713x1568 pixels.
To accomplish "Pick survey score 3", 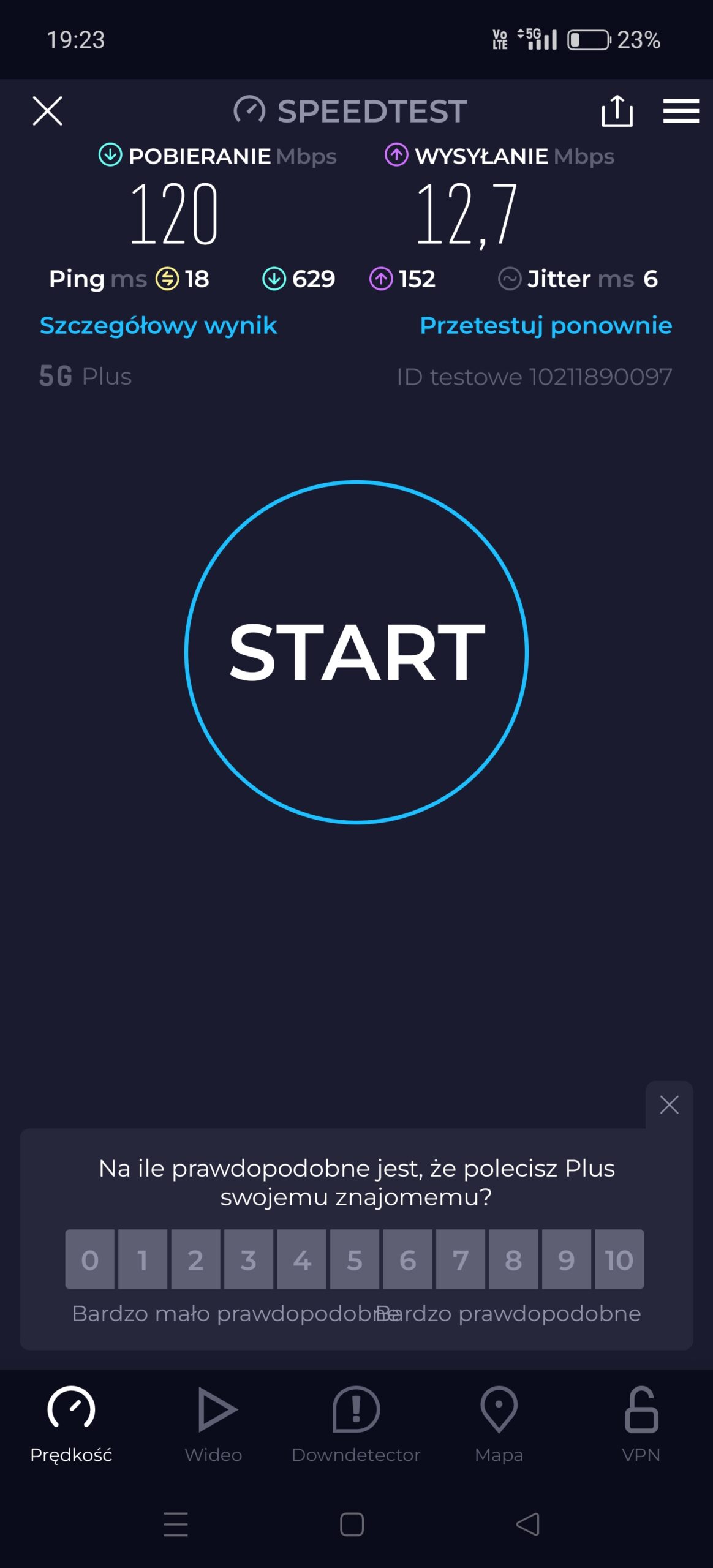I will 249,1259.
